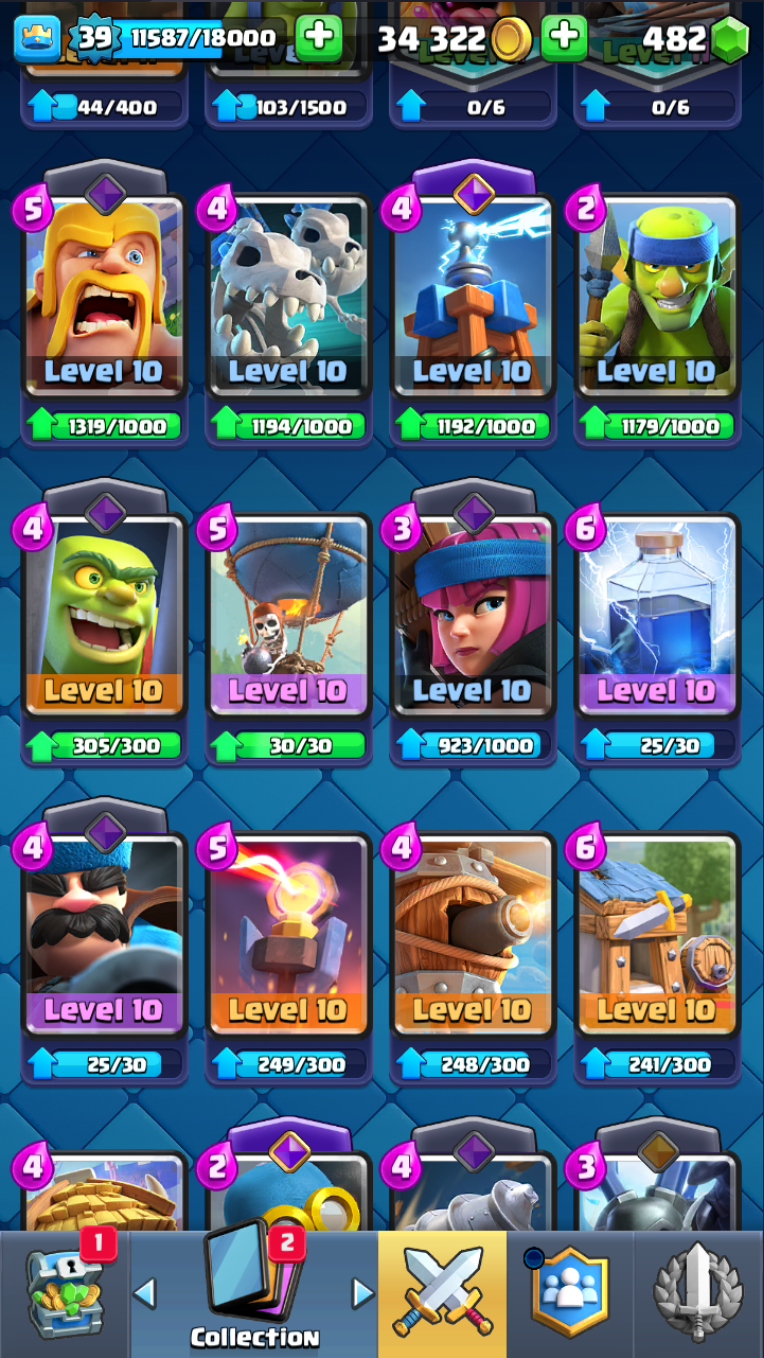Open the Inferno Tower card
The image size is (764, 1358).
[288, 935]
